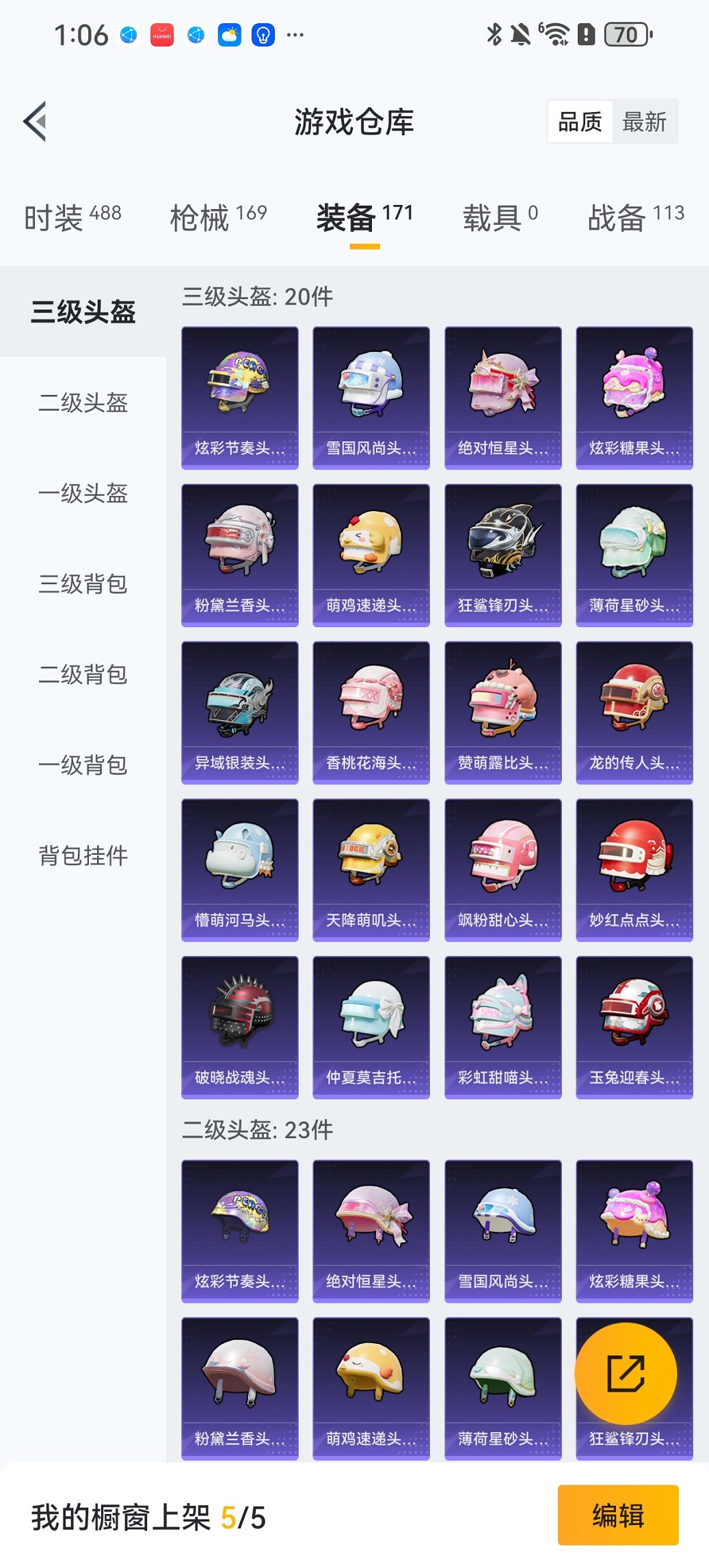Select 二级头盔 in the side menu
This screenshot has height=1568, width=709.
83,402
